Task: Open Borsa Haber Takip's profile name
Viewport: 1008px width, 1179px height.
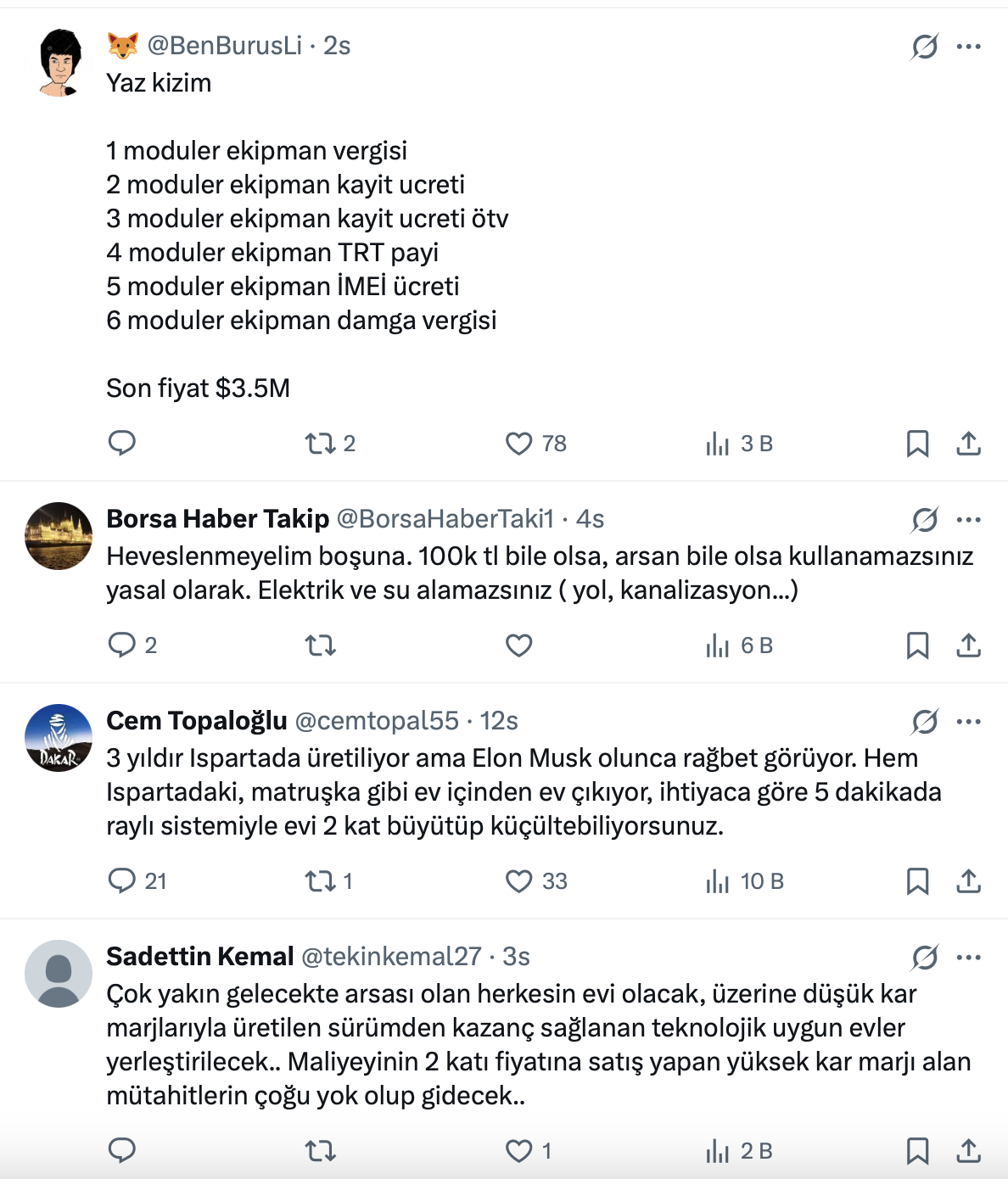Action: click(217, 519)
